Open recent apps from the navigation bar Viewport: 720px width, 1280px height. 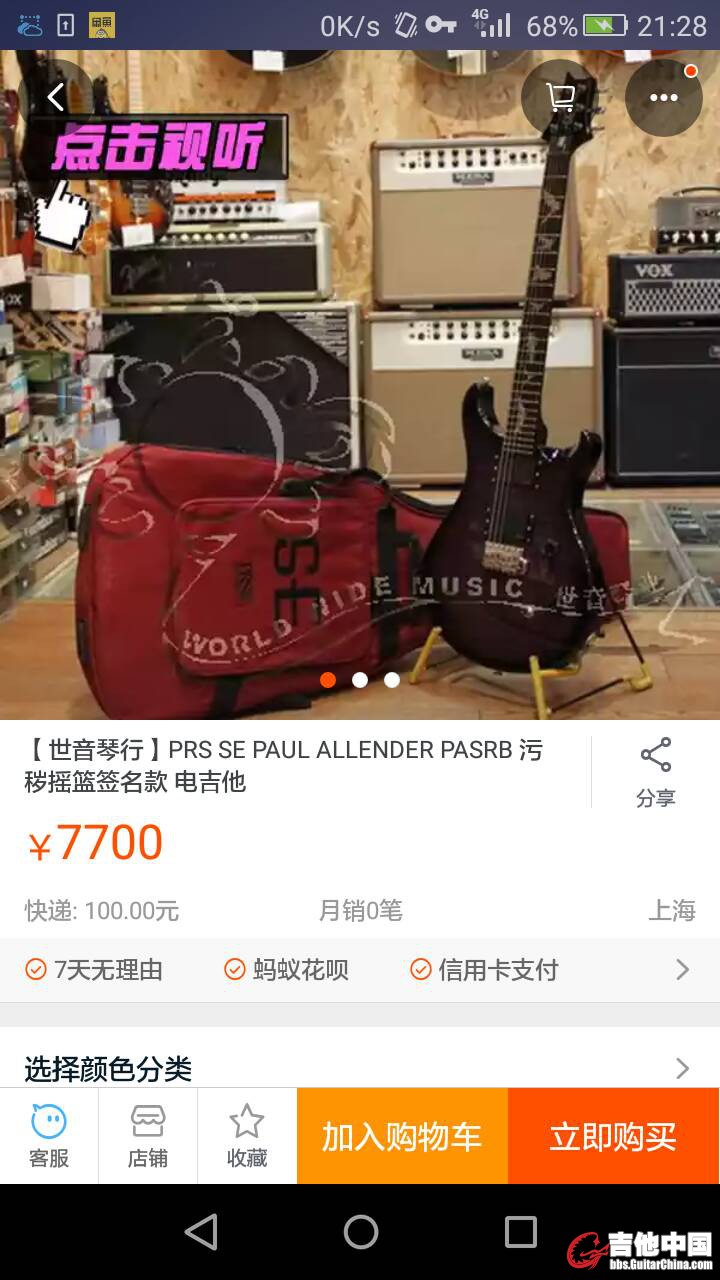[x=520, y=1232]
